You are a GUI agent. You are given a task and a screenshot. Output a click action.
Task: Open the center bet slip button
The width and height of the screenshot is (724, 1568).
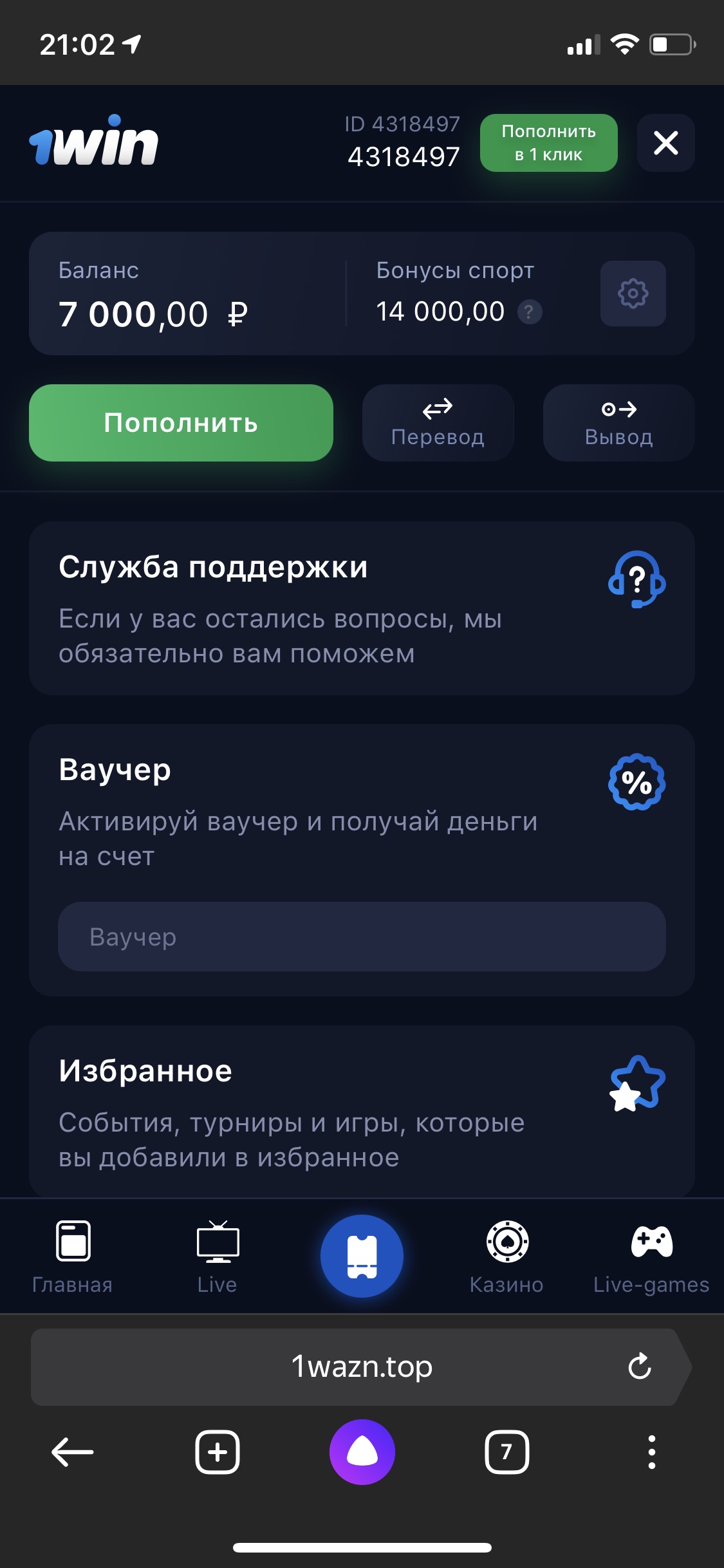(362, 1256)
